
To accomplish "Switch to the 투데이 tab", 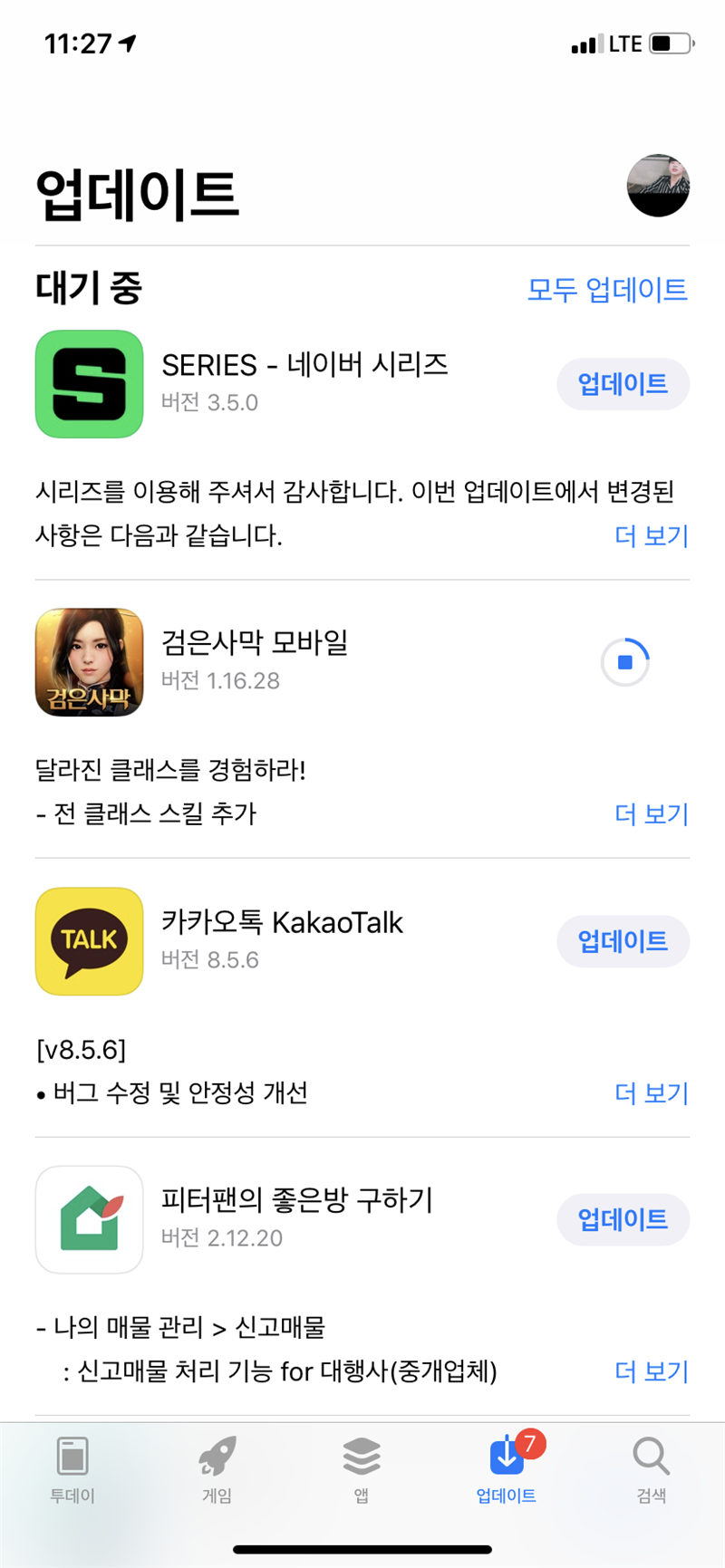I will click(72, 1469).
